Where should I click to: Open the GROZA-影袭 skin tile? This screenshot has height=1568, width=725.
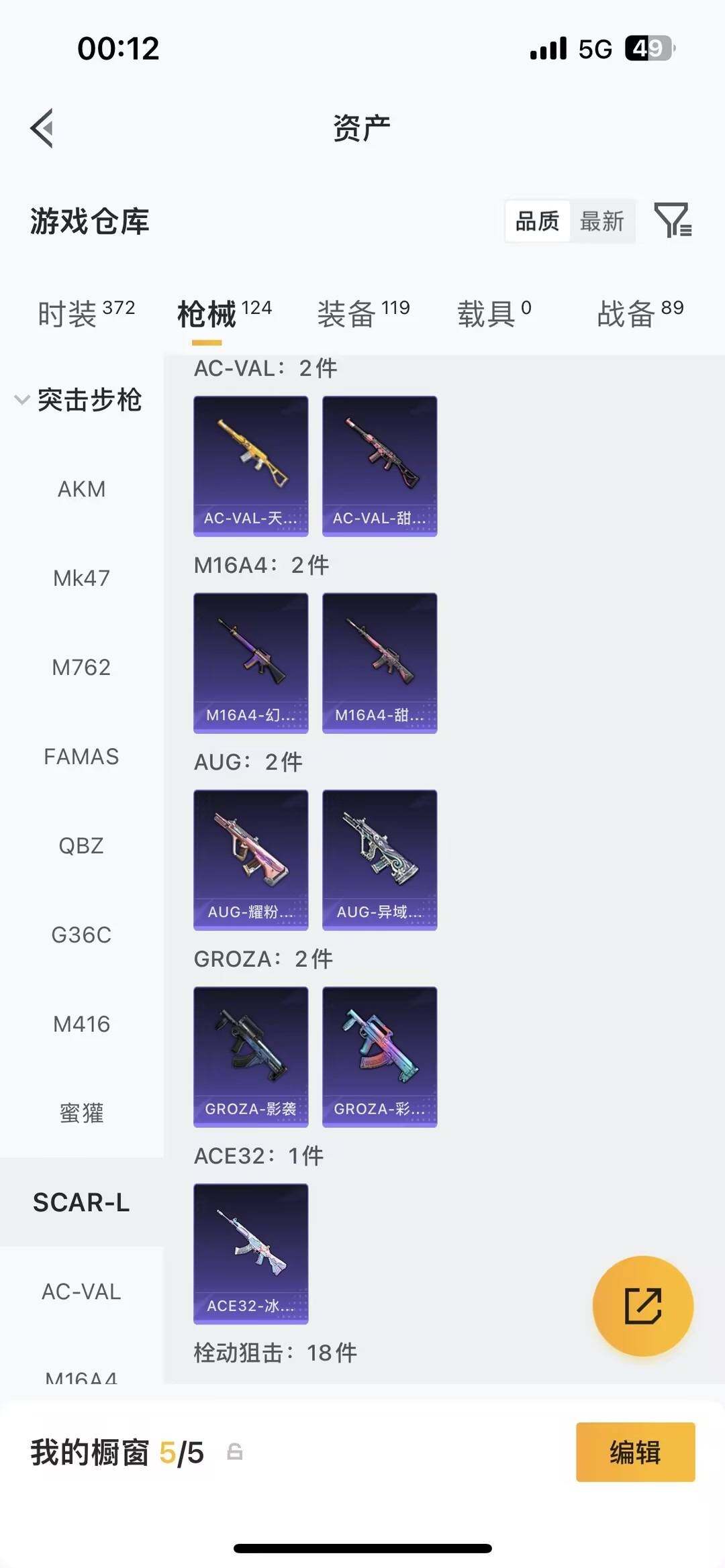click(x=251, y=1056)
